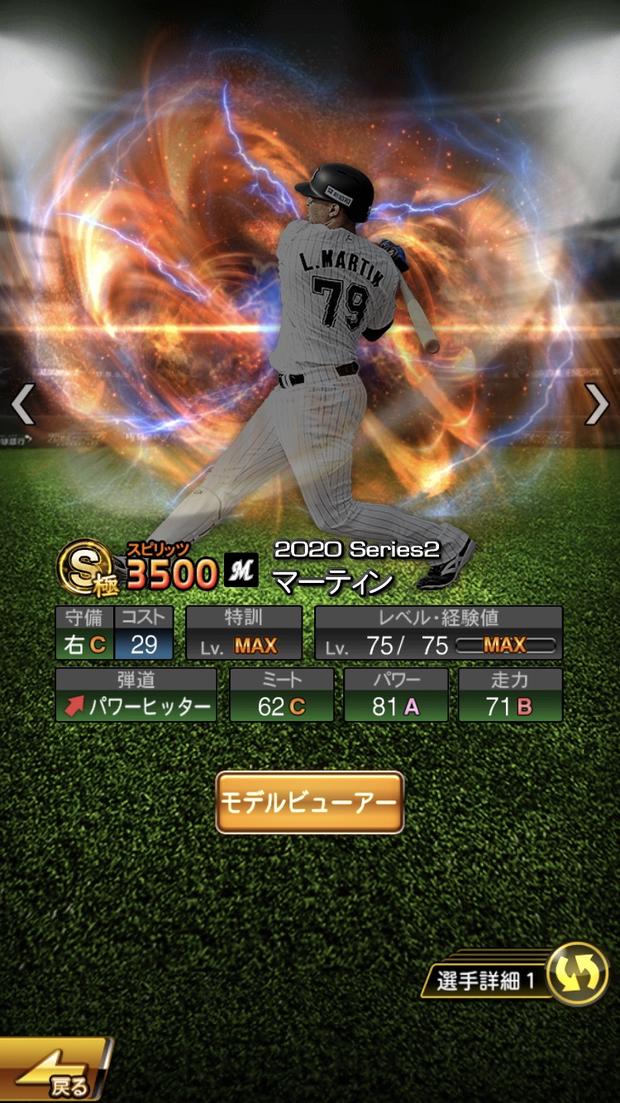Switch the 選手詳細 1 details view
This screenshot has height=1103, width=620.
pyautogui.click(x=577, y=974)
